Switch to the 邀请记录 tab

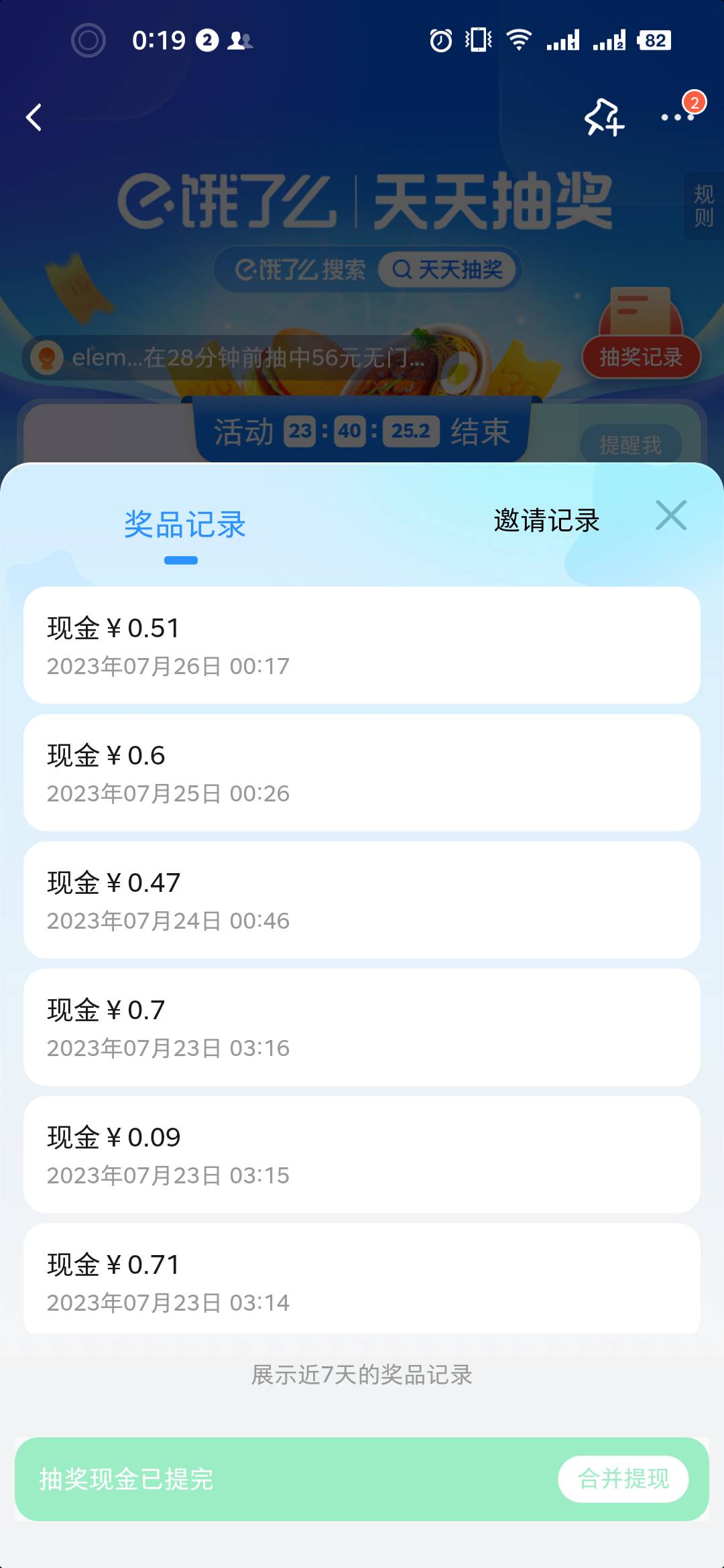546,521
